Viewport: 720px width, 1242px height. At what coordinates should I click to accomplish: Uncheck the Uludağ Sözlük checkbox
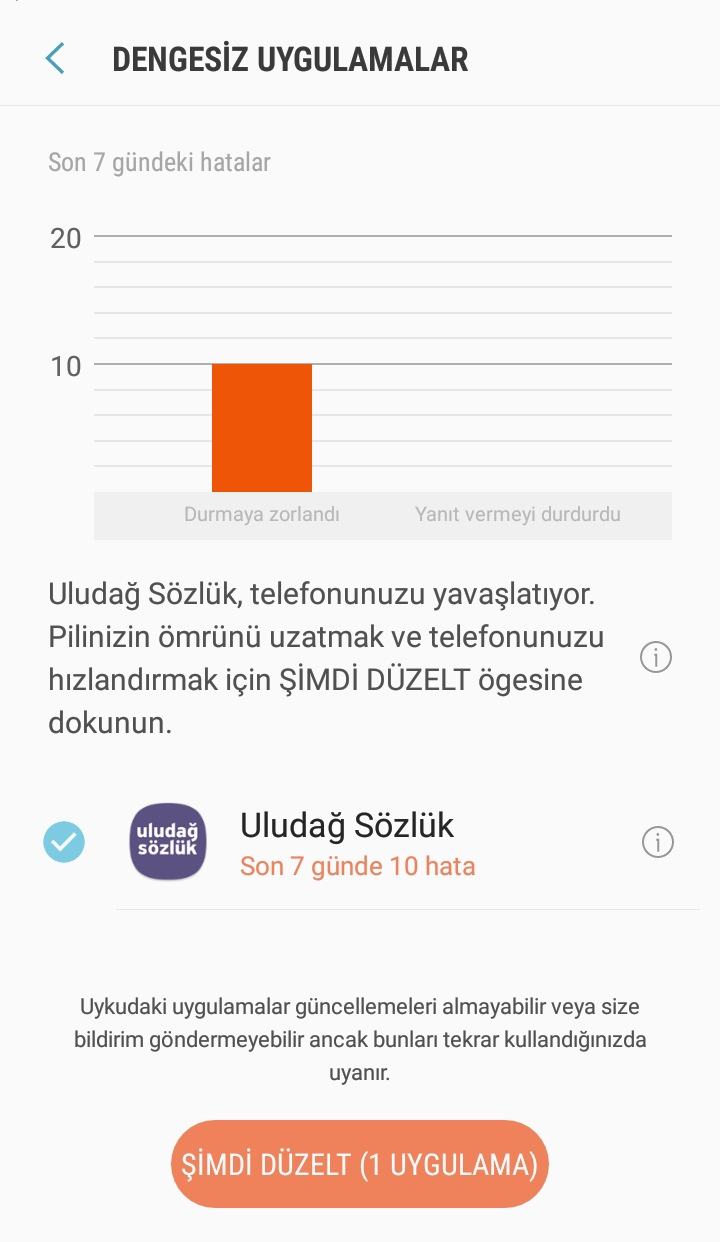64,842
